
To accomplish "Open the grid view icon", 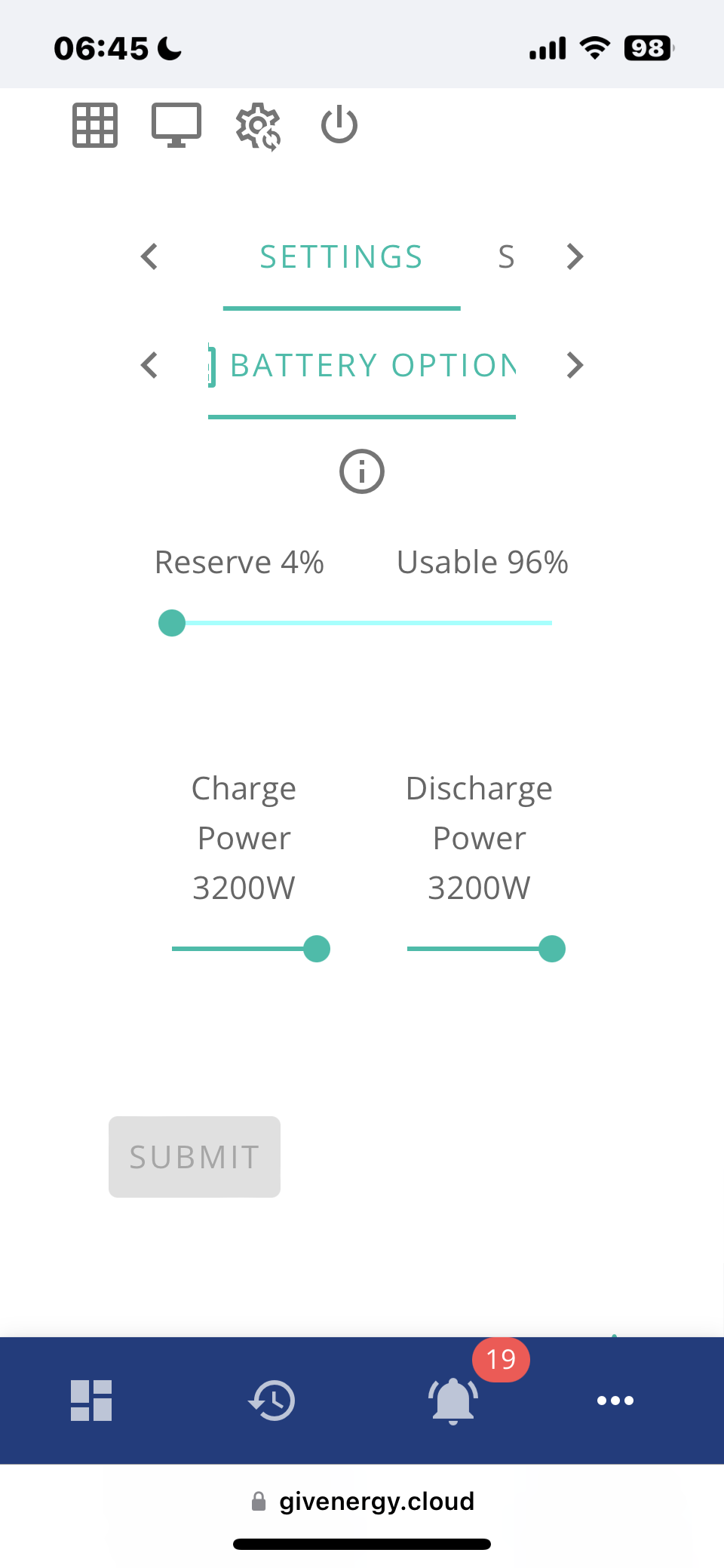I will tap(95, 125).
